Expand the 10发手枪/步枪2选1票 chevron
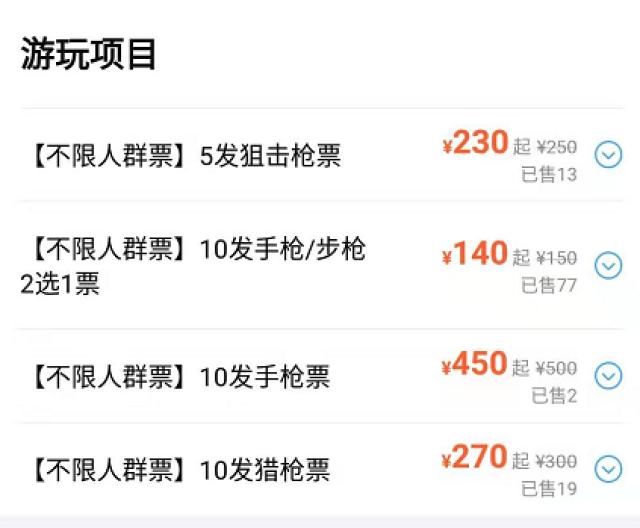640x528 pixels. click(x=608, y=265)
